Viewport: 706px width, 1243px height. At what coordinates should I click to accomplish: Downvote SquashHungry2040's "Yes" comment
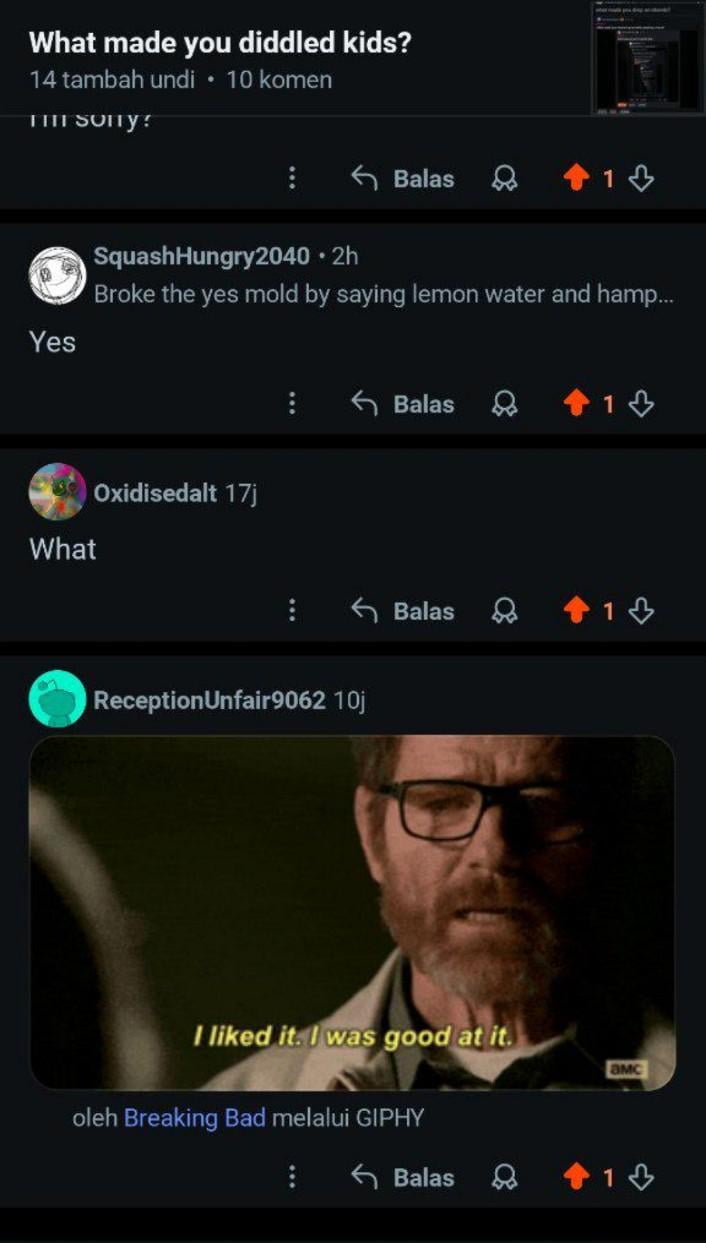(x=643, y=404)
